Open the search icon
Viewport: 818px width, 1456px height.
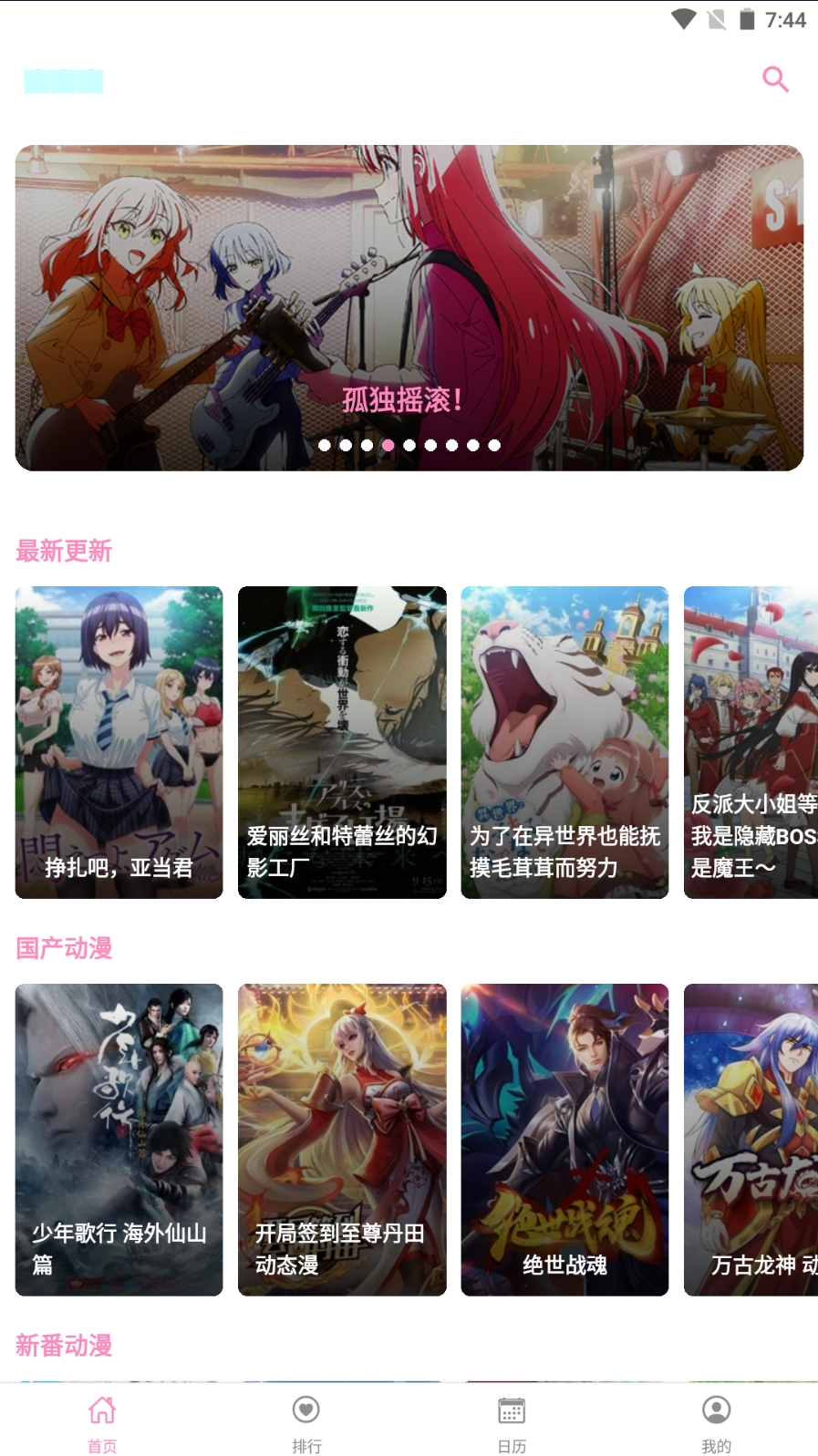coord(775,79)
